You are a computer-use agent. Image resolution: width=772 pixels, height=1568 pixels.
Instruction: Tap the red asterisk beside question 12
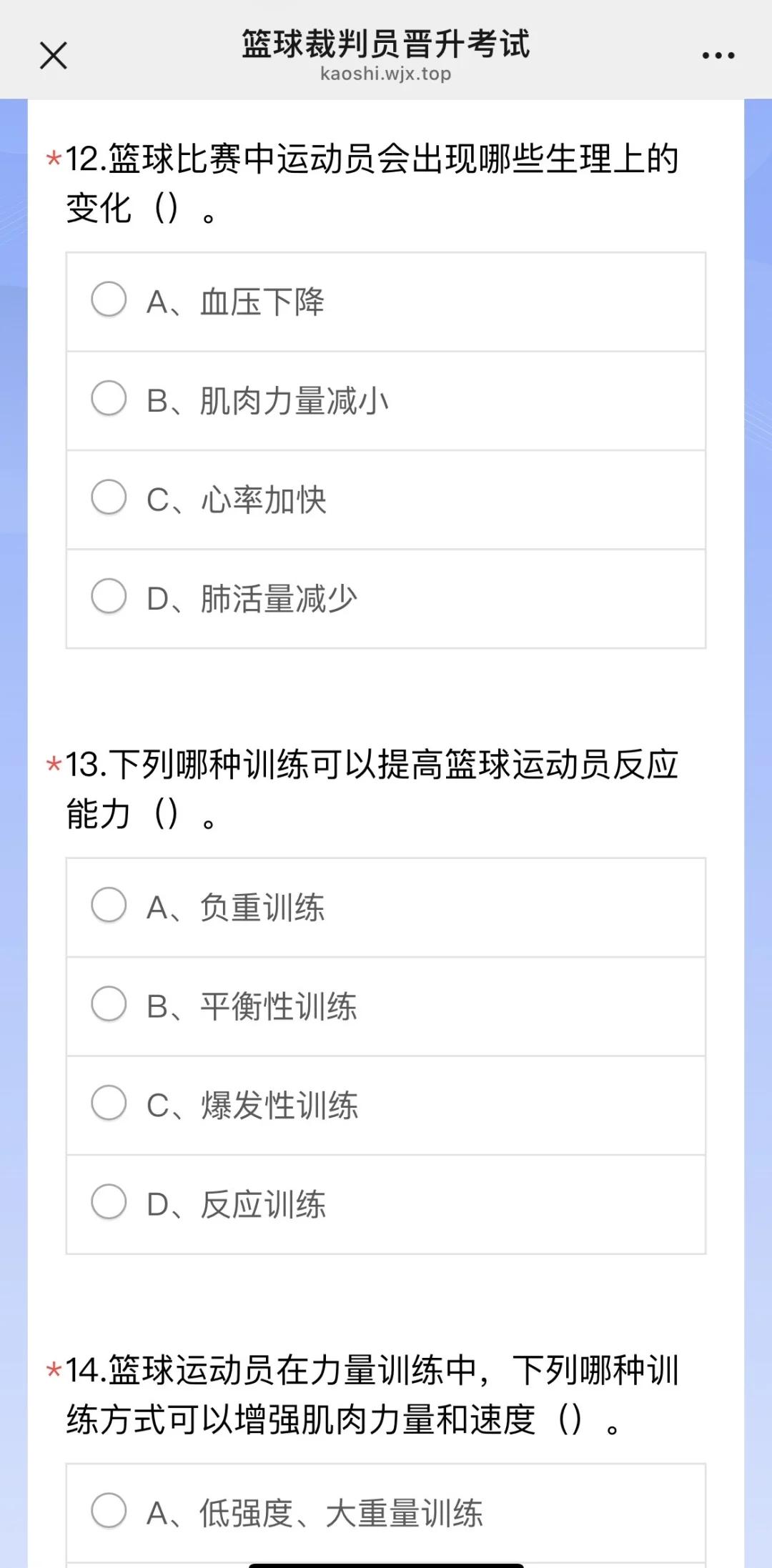pos(53,159)
